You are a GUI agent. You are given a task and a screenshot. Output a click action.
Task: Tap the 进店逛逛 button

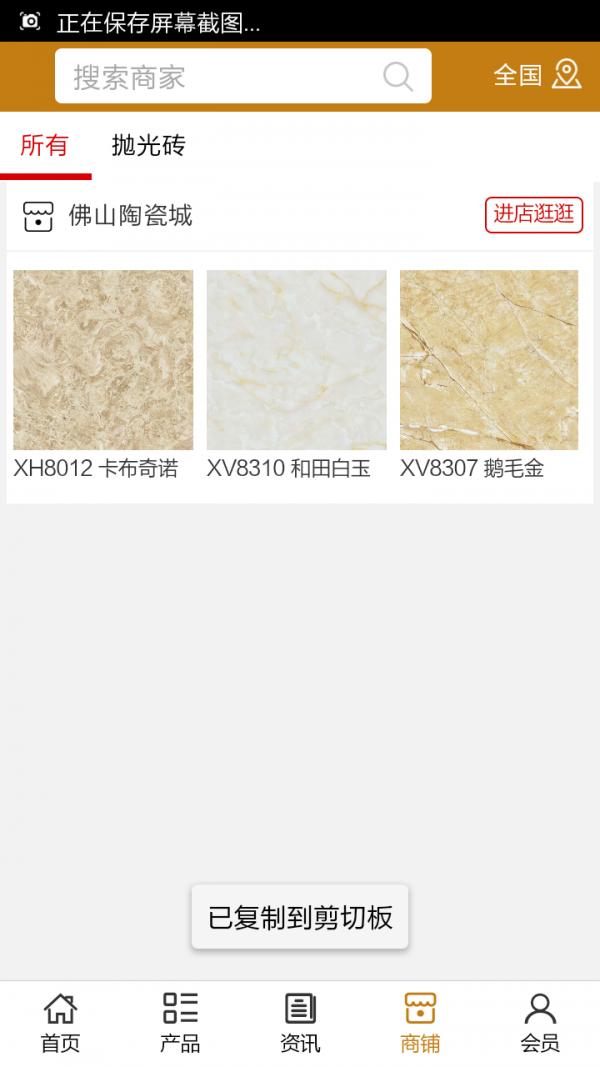click(534, 214)
